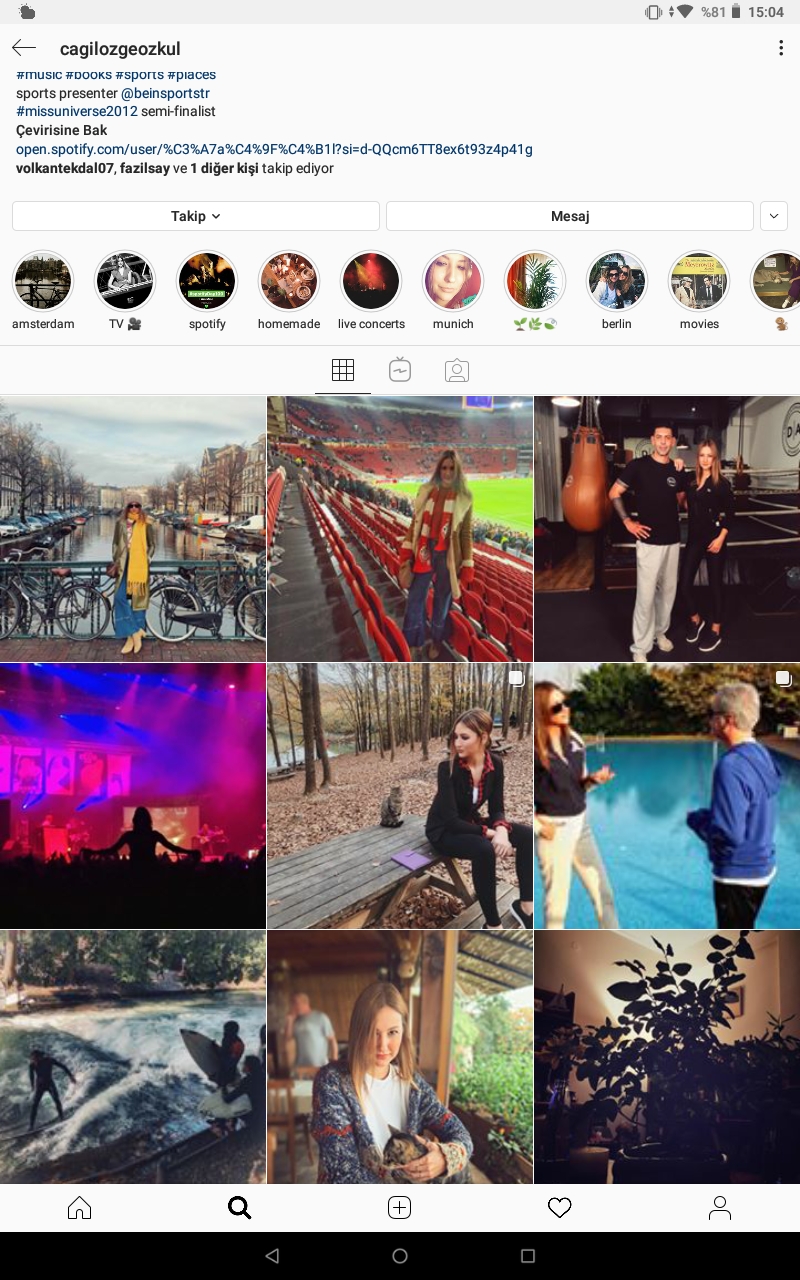Expand suggested accounts dropdown arrow

tap(774, 216)
